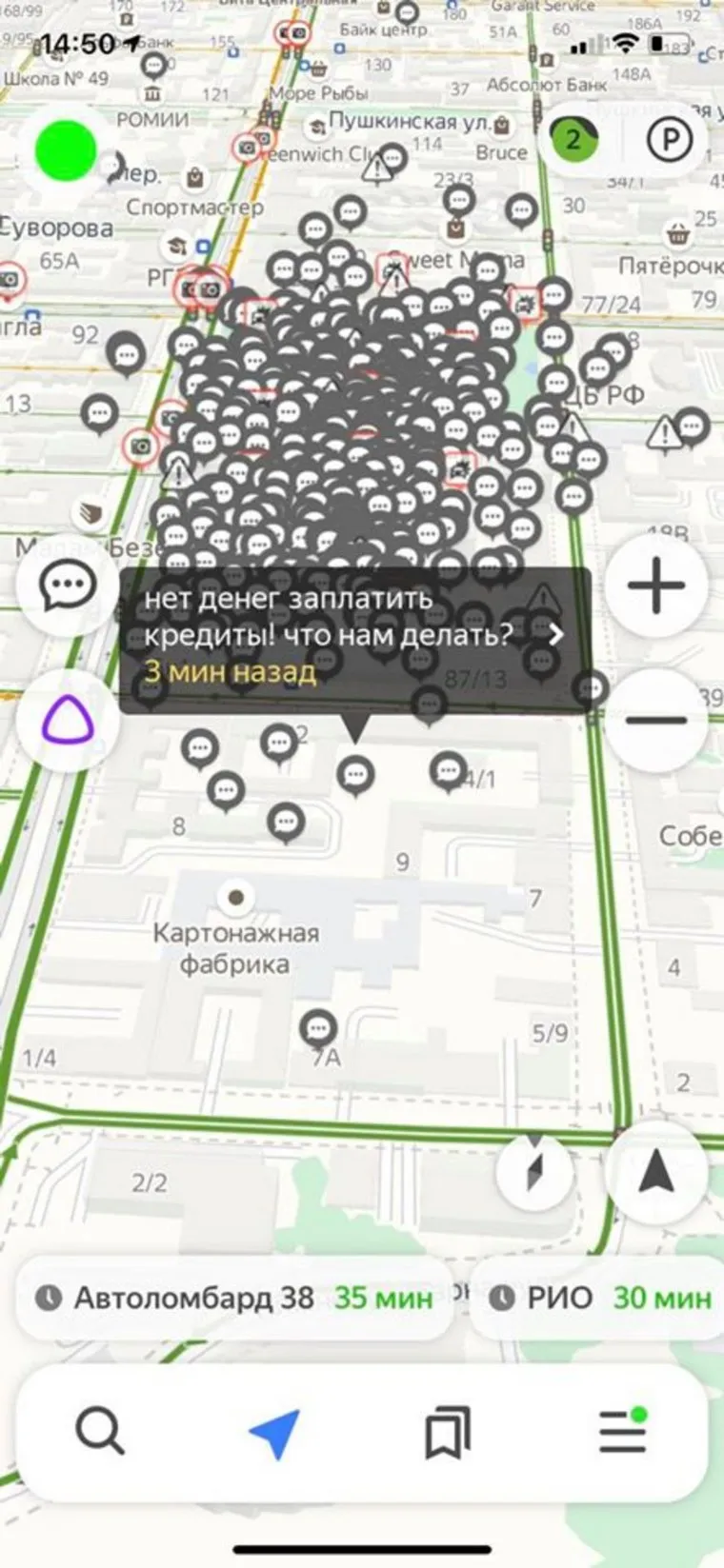Open search for places
The image size is (724, 1568).
coord(99,1432)
